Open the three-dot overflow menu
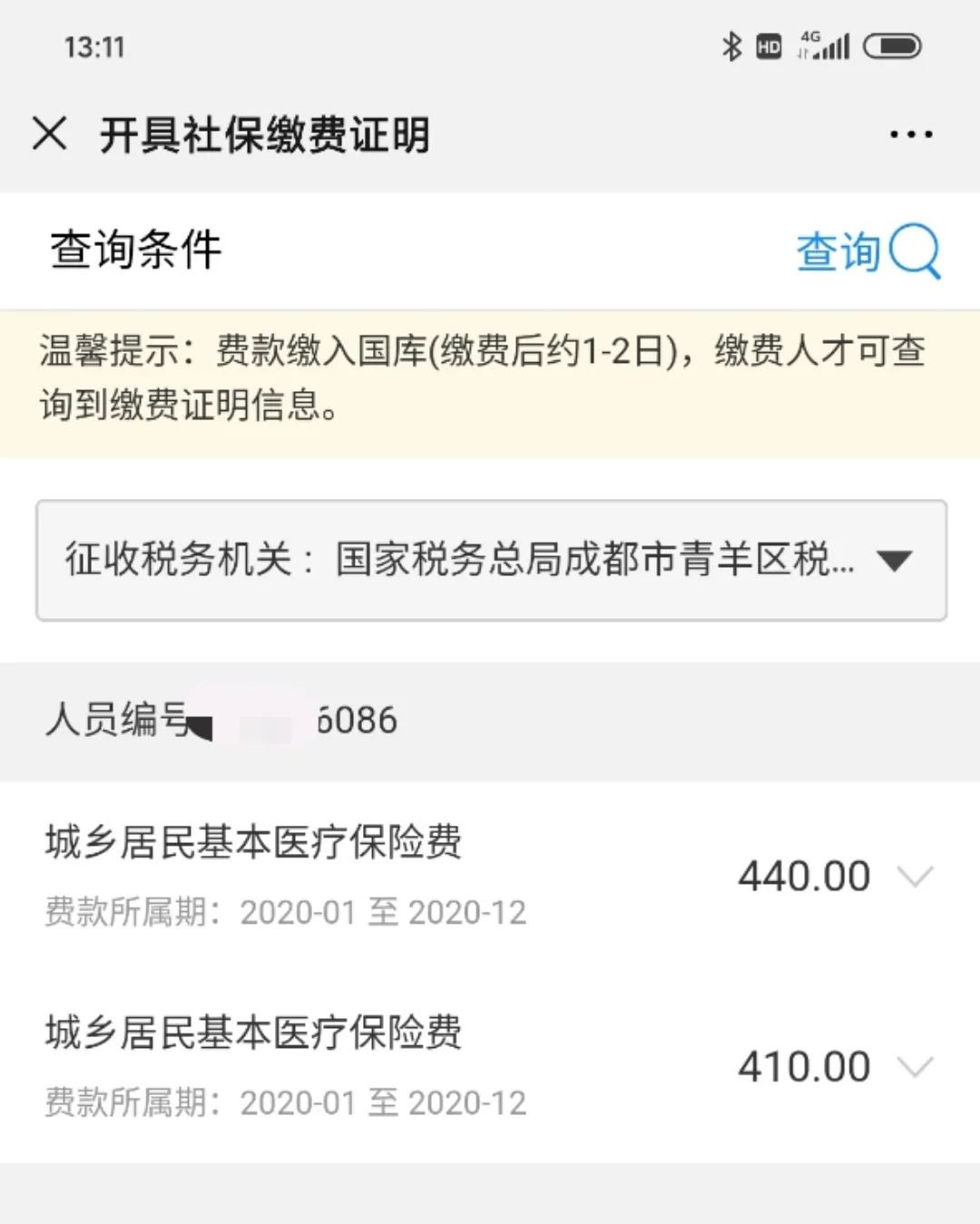980x1224 pixels. 910,135
